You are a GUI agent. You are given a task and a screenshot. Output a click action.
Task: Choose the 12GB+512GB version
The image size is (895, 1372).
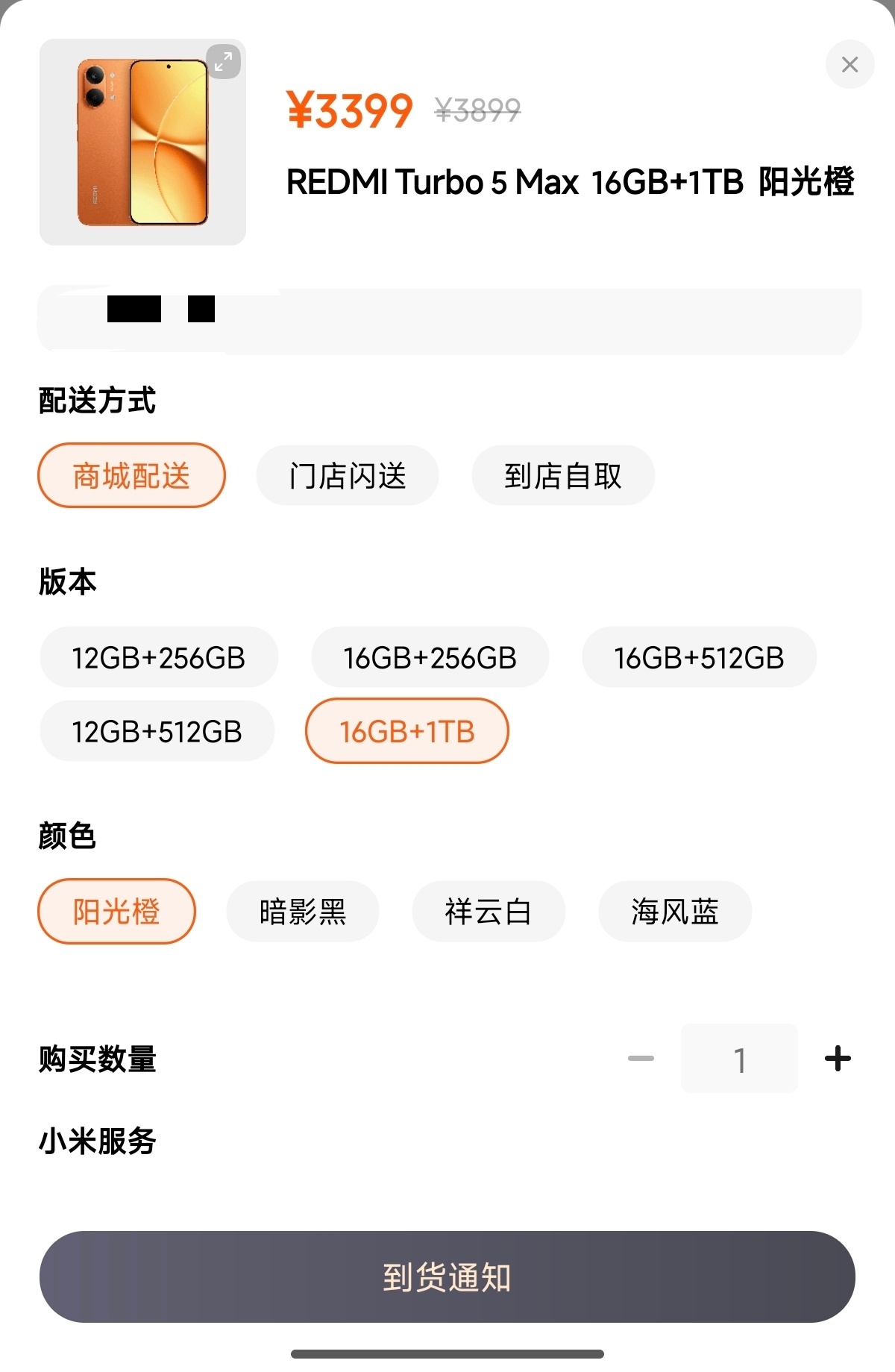(158, 730)
